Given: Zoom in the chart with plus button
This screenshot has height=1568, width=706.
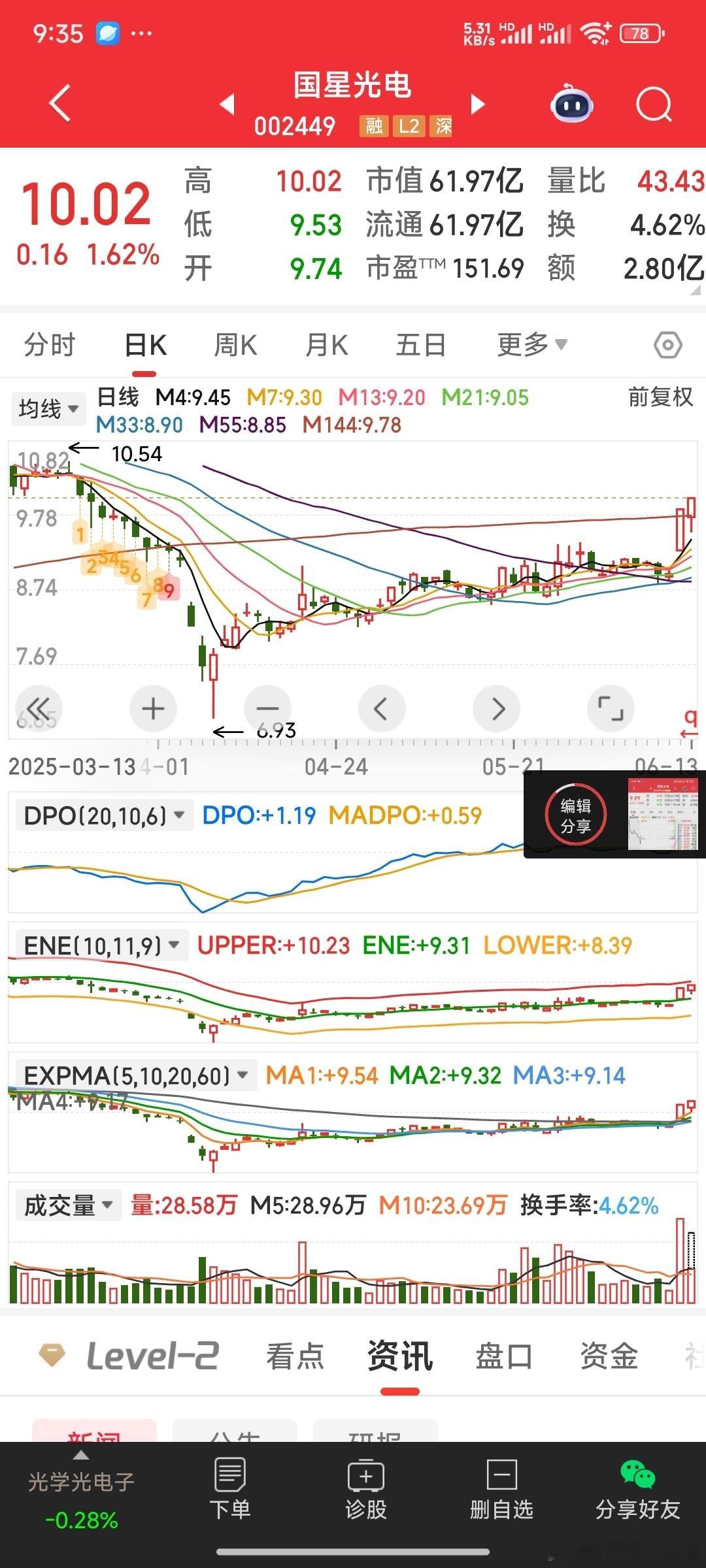Looking at the screenshot, I should [153, 708].
